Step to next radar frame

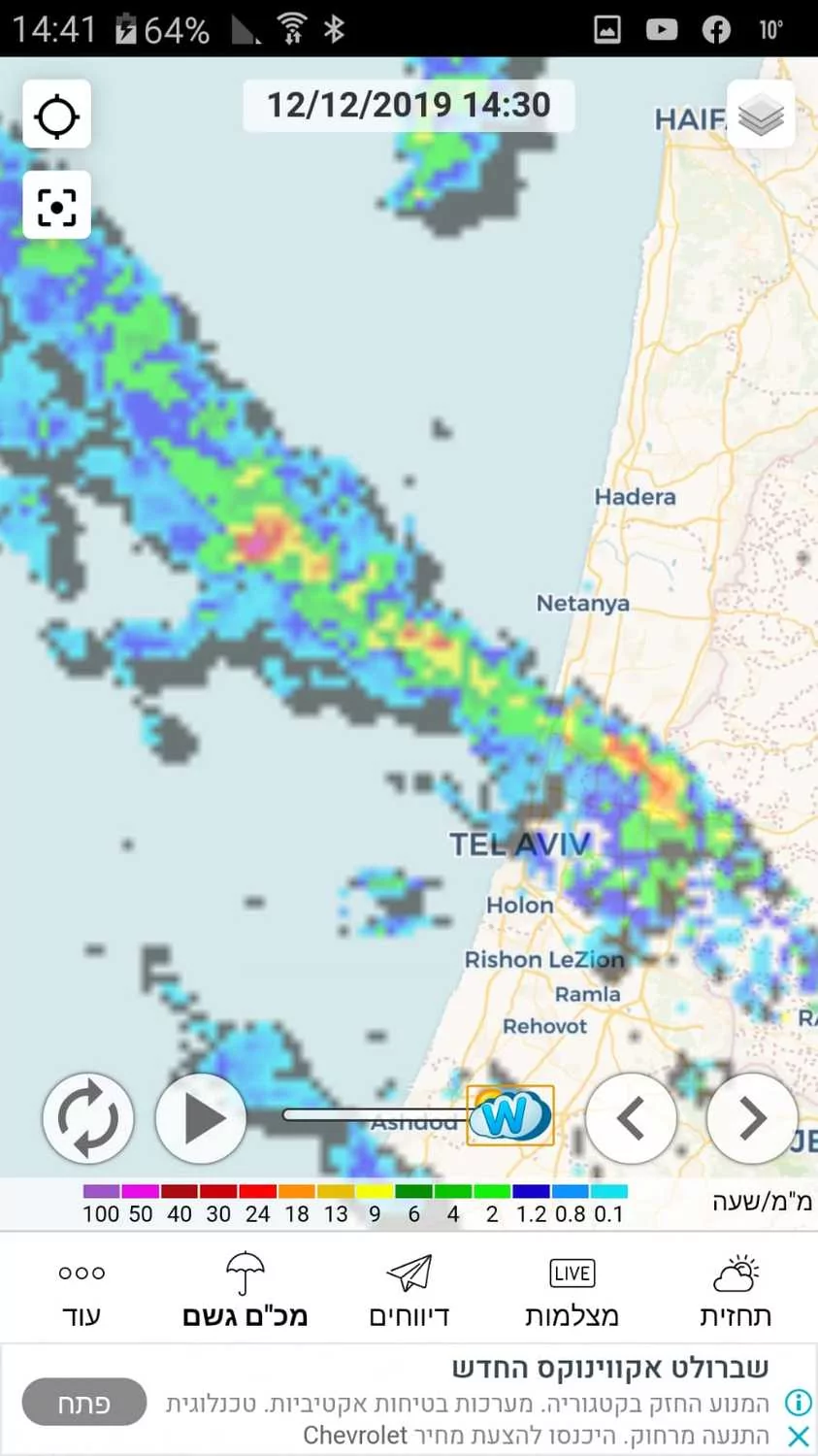pos(752,1118)
